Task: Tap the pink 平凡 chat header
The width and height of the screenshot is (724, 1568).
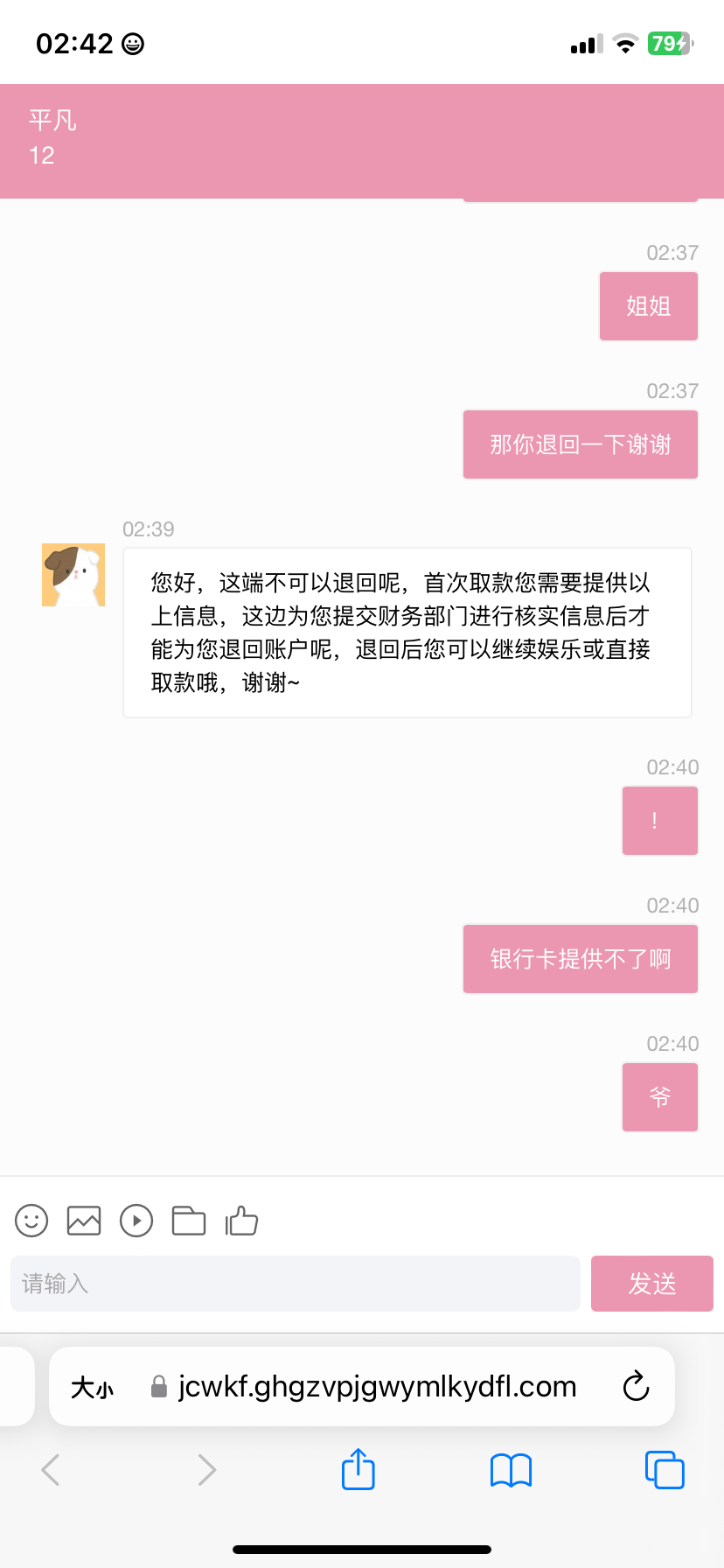Action: tap(362, 140)
